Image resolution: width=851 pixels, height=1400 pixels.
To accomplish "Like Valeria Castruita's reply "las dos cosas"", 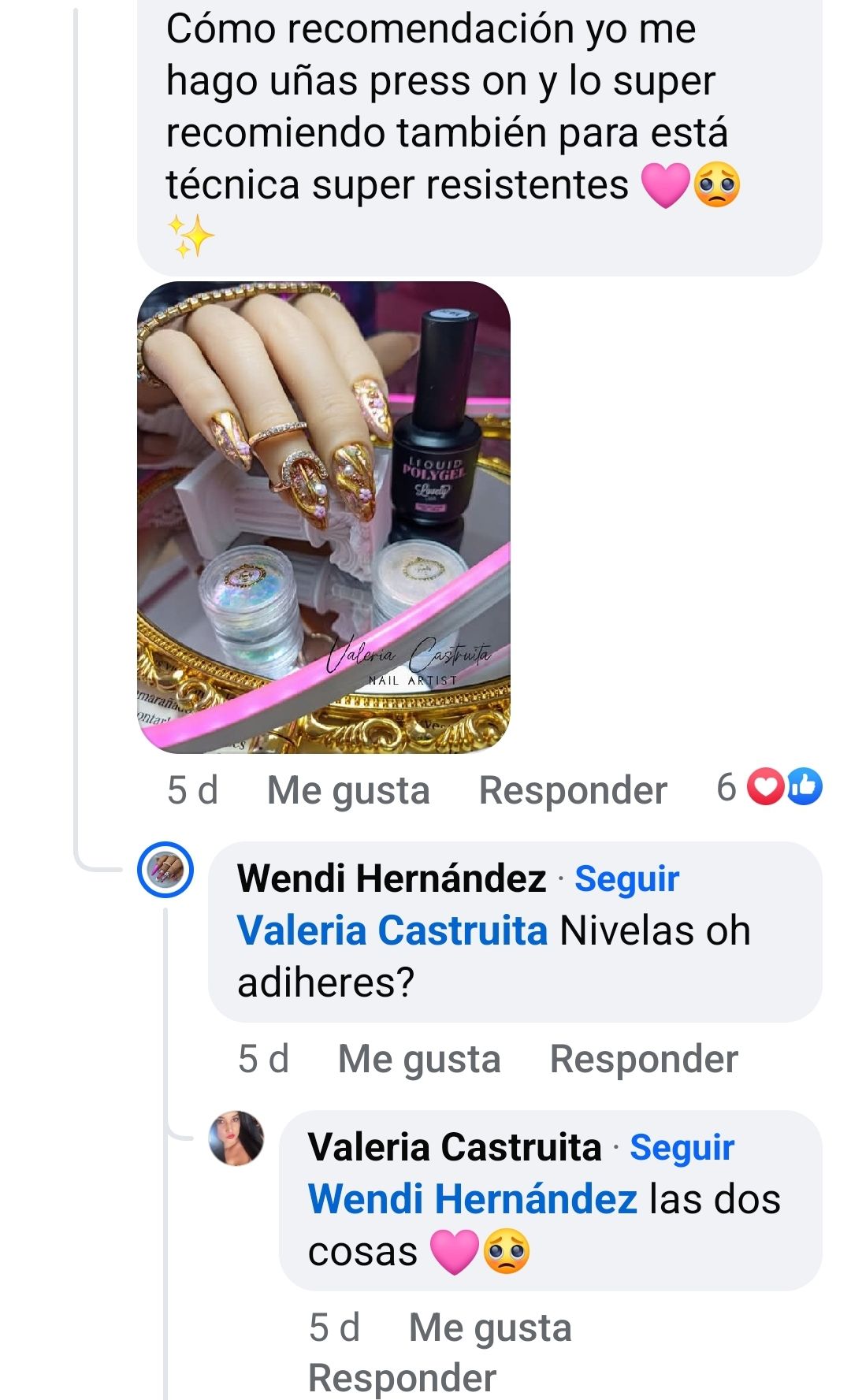I will point(490,1328).
